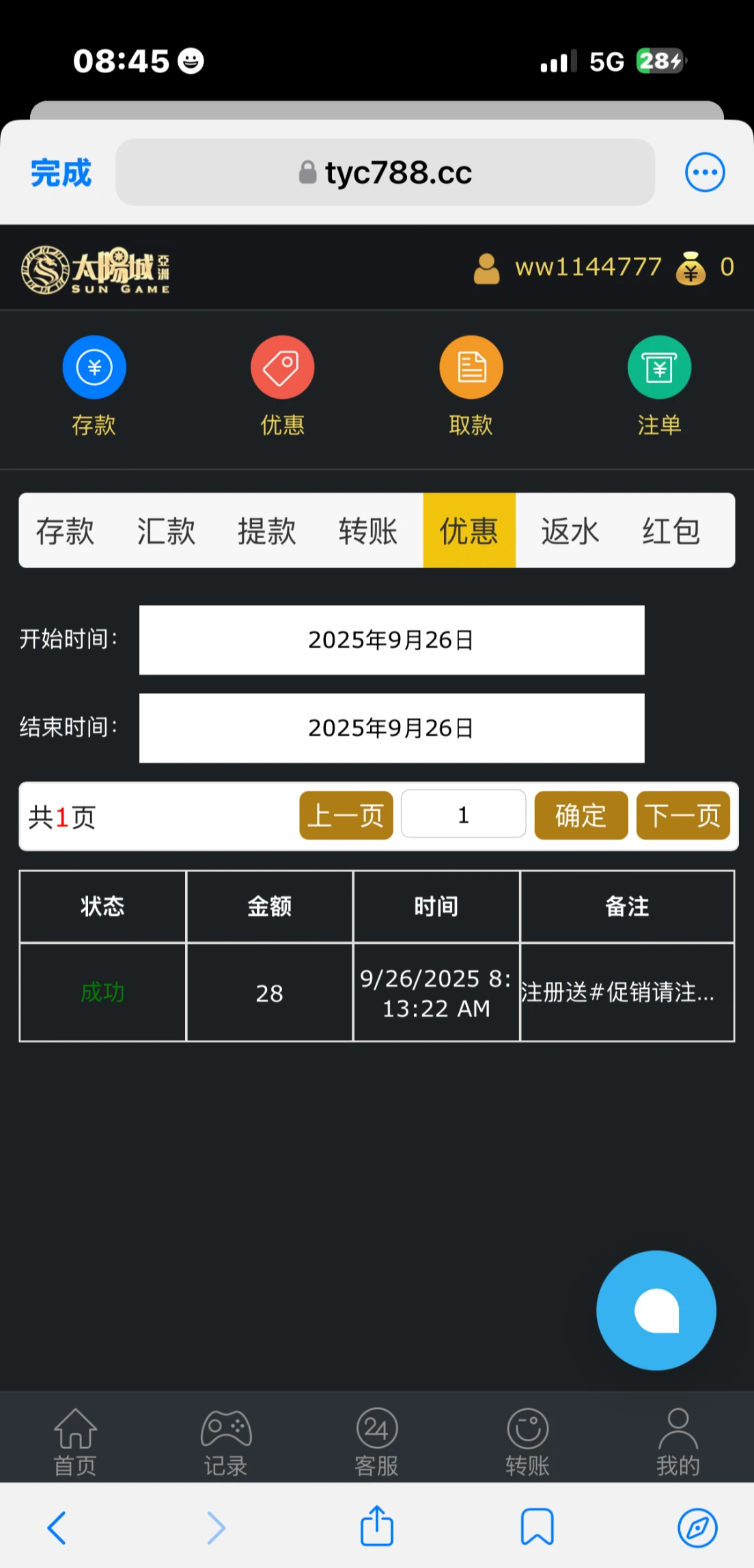Image resolution: width=754 pixels, height=1568 pixels.
Task: Focus the page number input box
Action: [463, 814]
